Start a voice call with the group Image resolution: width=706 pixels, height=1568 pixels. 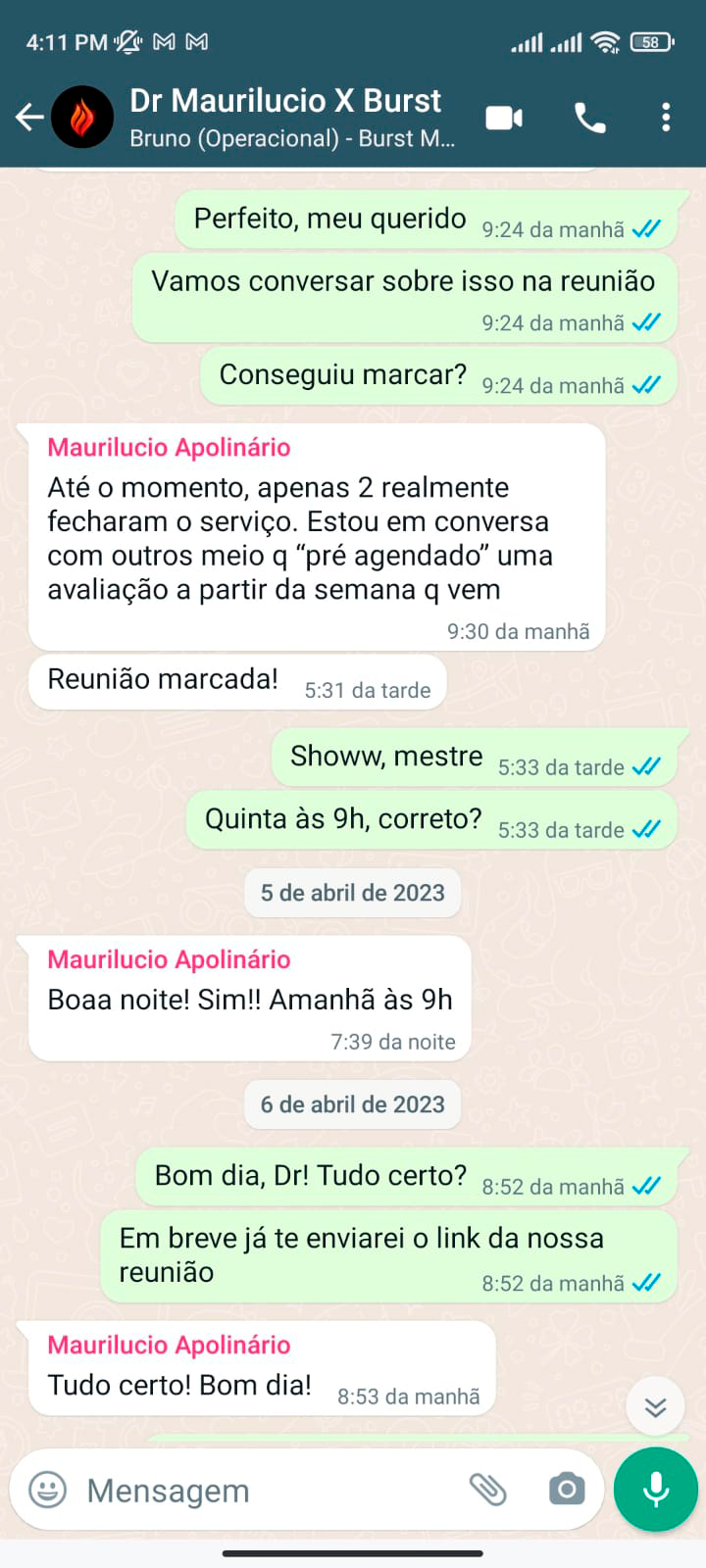pos(589,118)
